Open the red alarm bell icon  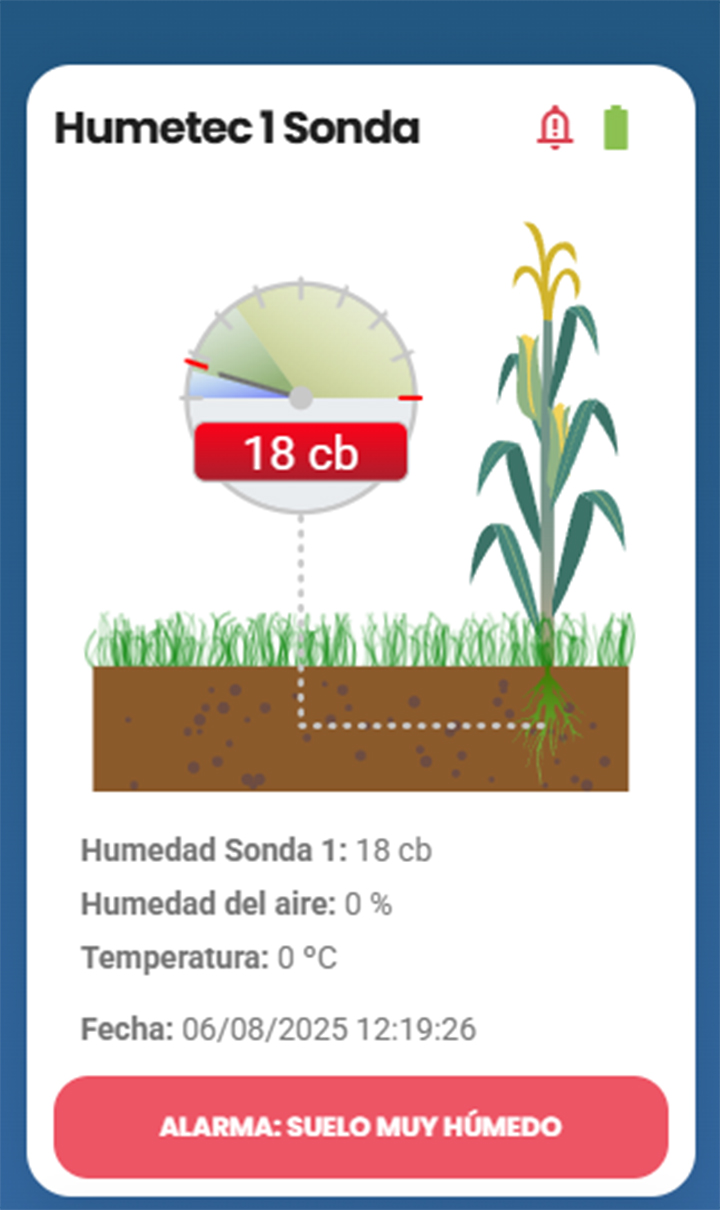(x=554, y=129)
